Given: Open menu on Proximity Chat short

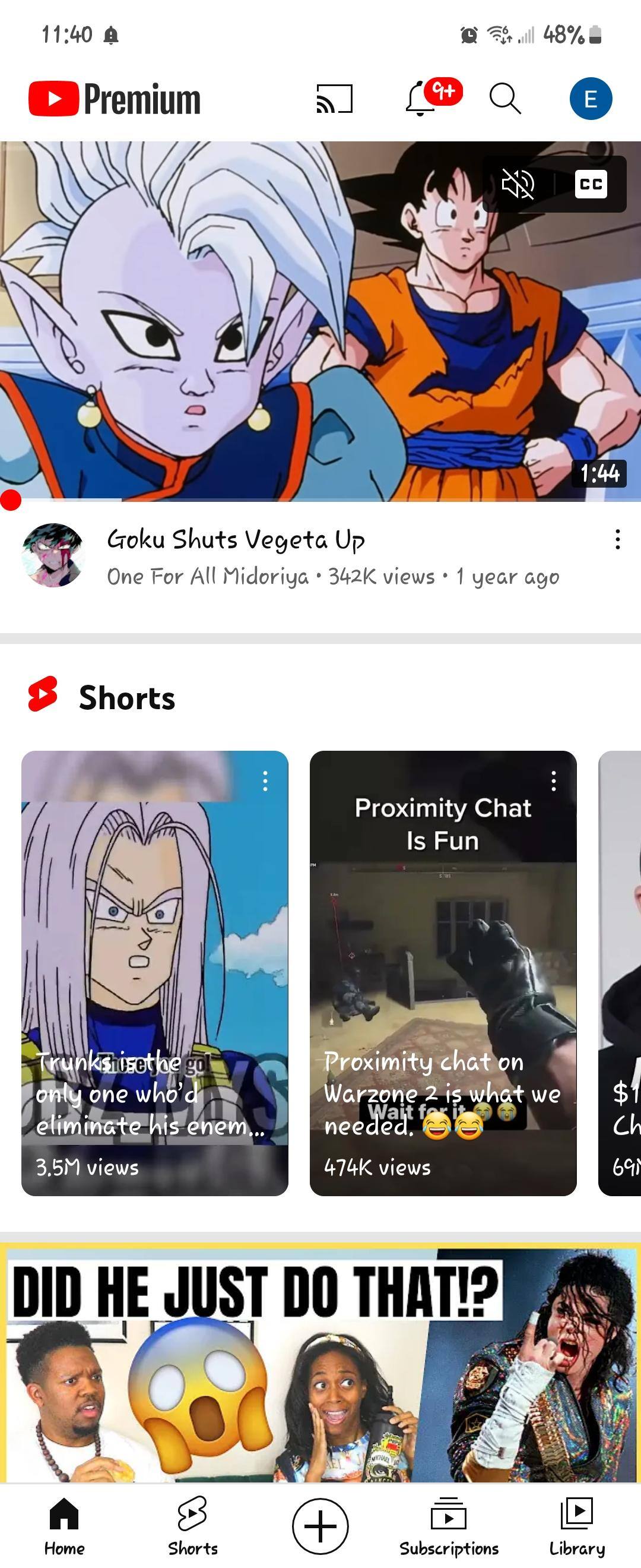Looking at the screenshot, I should click(x=553, y=781).
